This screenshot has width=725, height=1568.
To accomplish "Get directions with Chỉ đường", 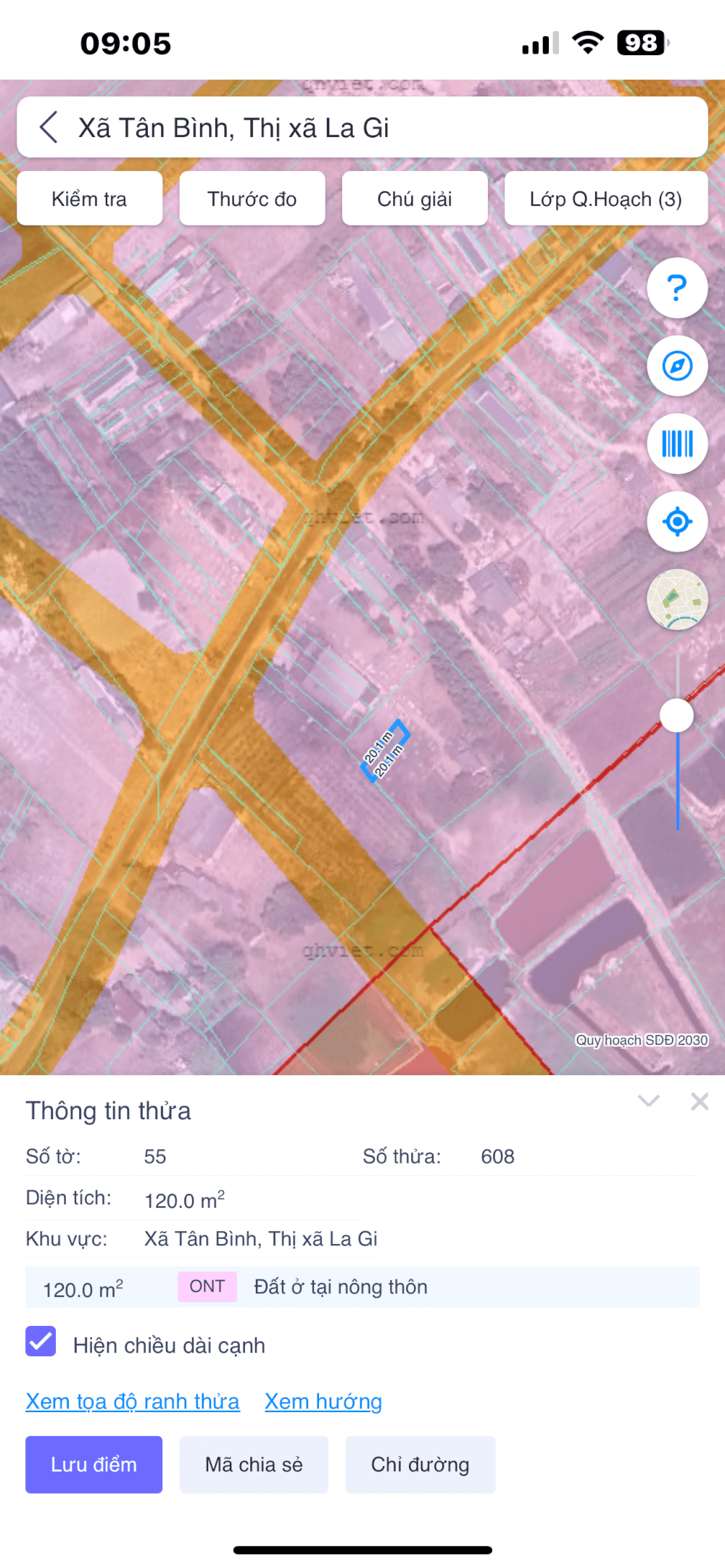I will click(x=420, y=1464).
